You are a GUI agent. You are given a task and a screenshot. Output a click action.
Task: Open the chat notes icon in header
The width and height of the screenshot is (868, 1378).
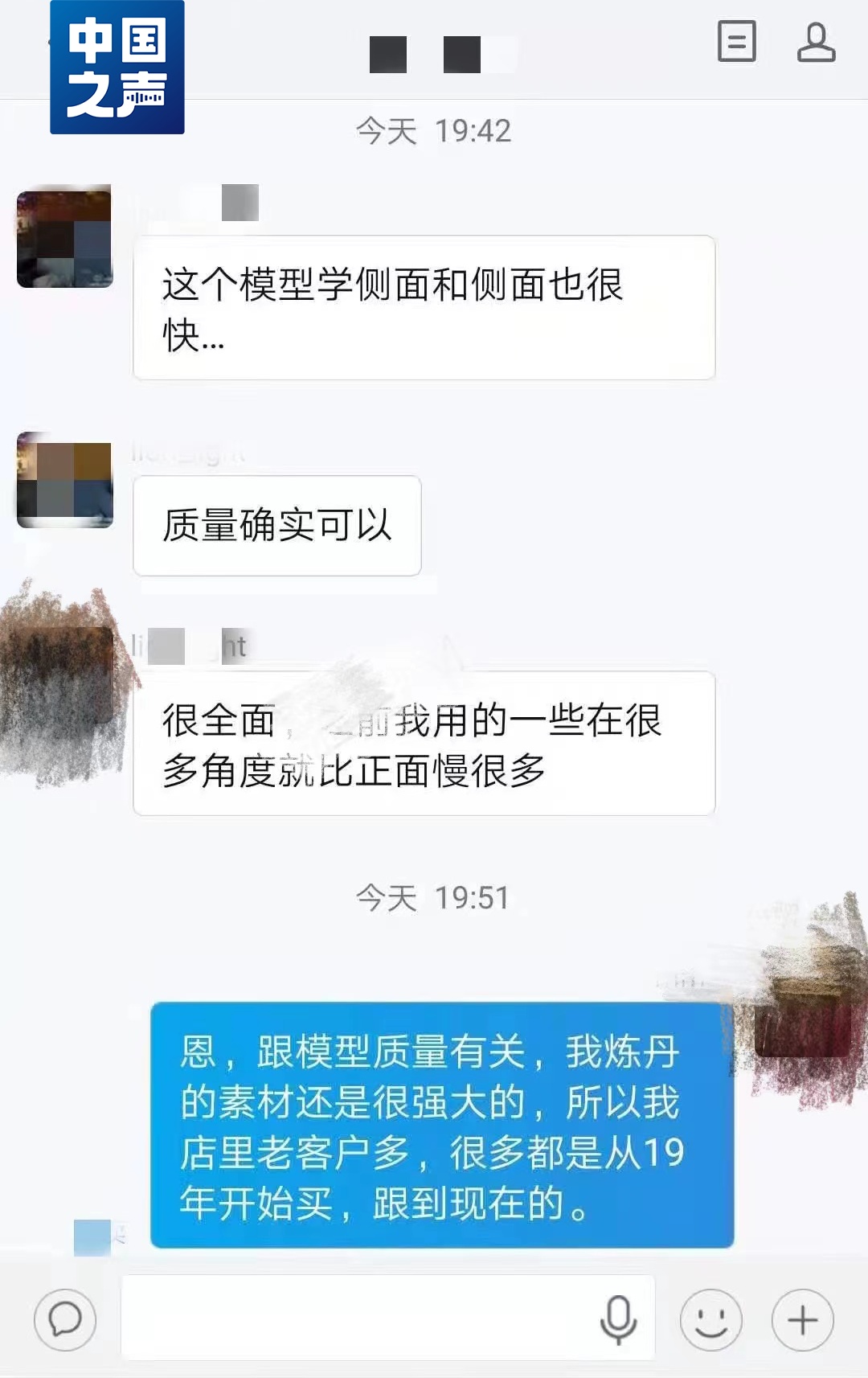[x=736, y=41]
